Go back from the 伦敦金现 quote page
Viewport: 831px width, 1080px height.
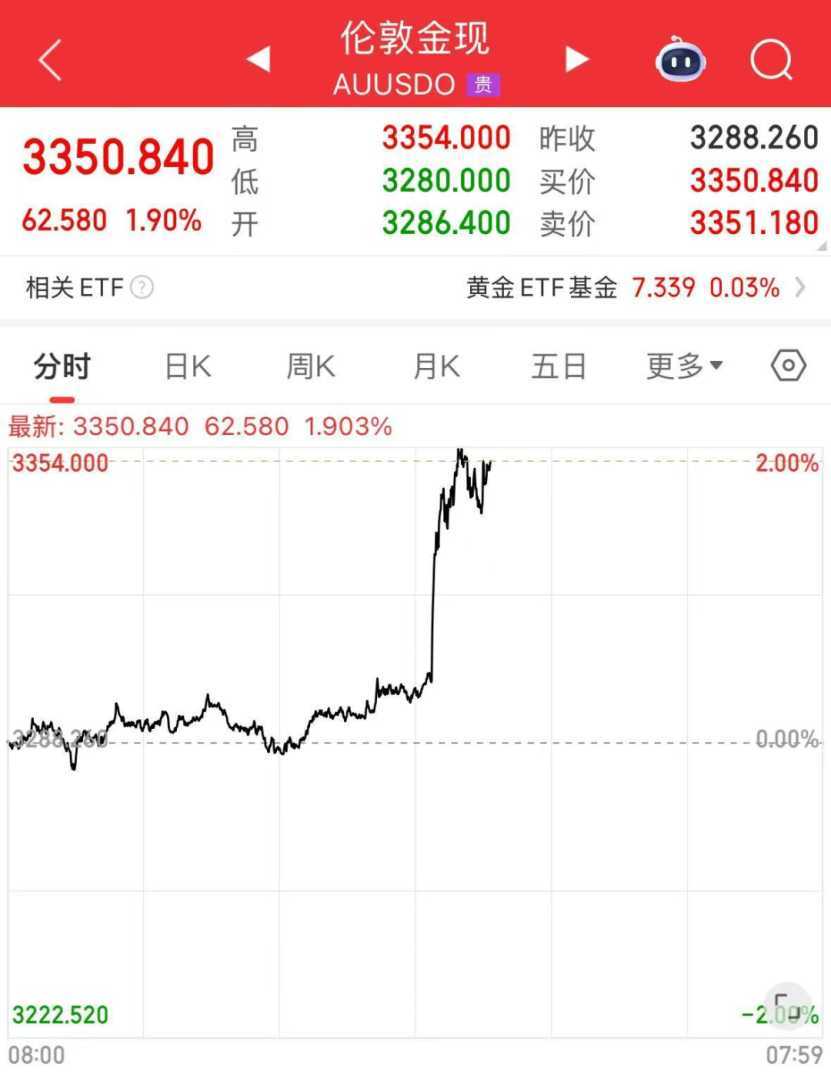click(x=50, y=61)
